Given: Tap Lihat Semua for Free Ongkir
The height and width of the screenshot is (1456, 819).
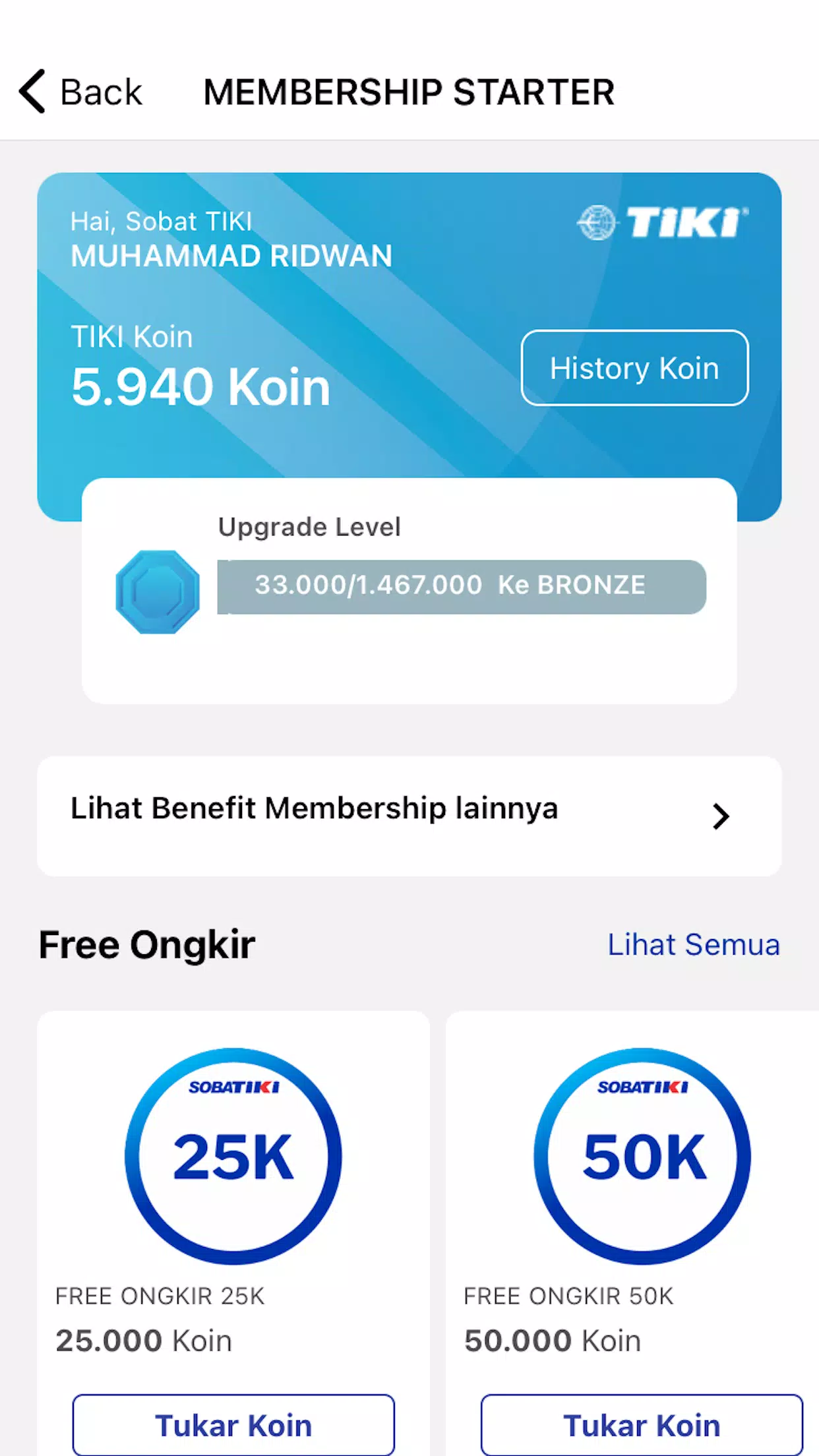Looking at the screenshot, I should point(693,944).
